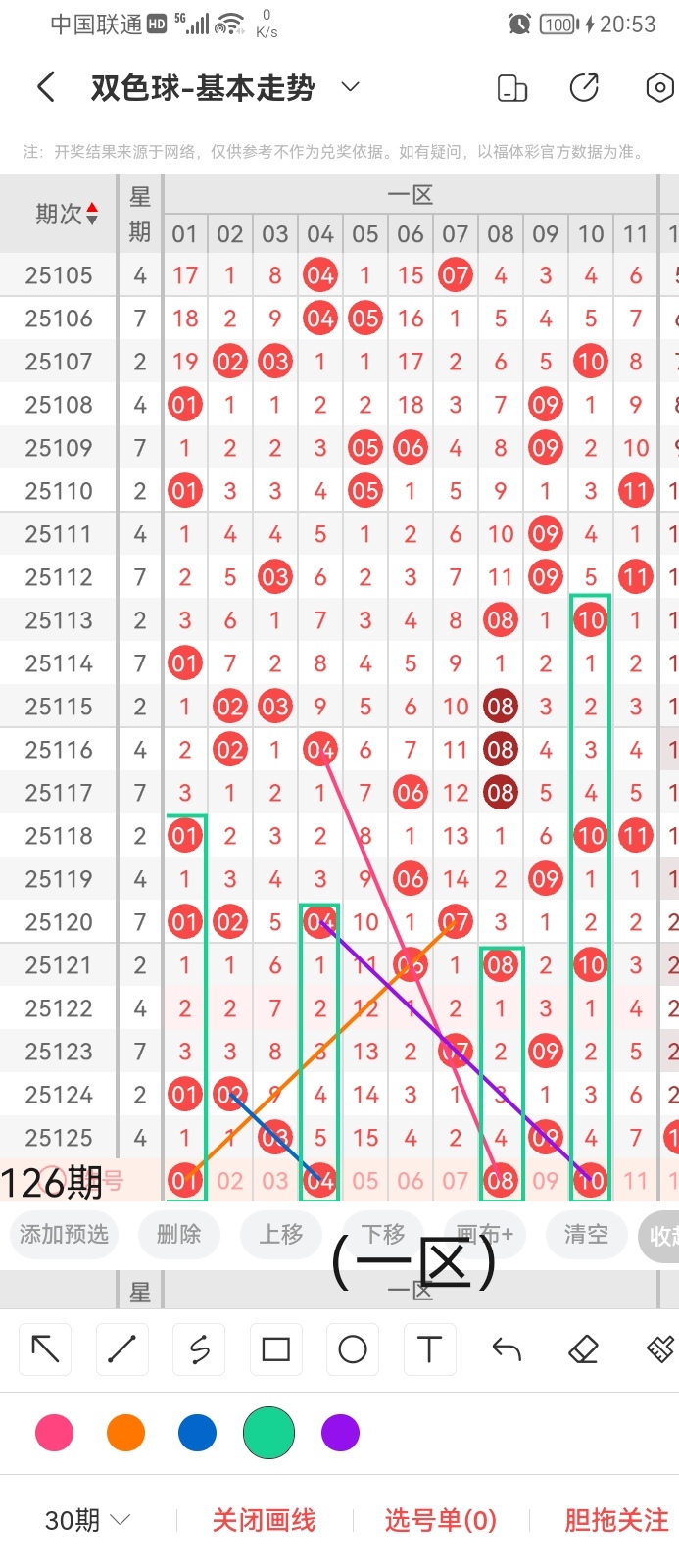Select the rectangle drawing tool

[275, 1349]
